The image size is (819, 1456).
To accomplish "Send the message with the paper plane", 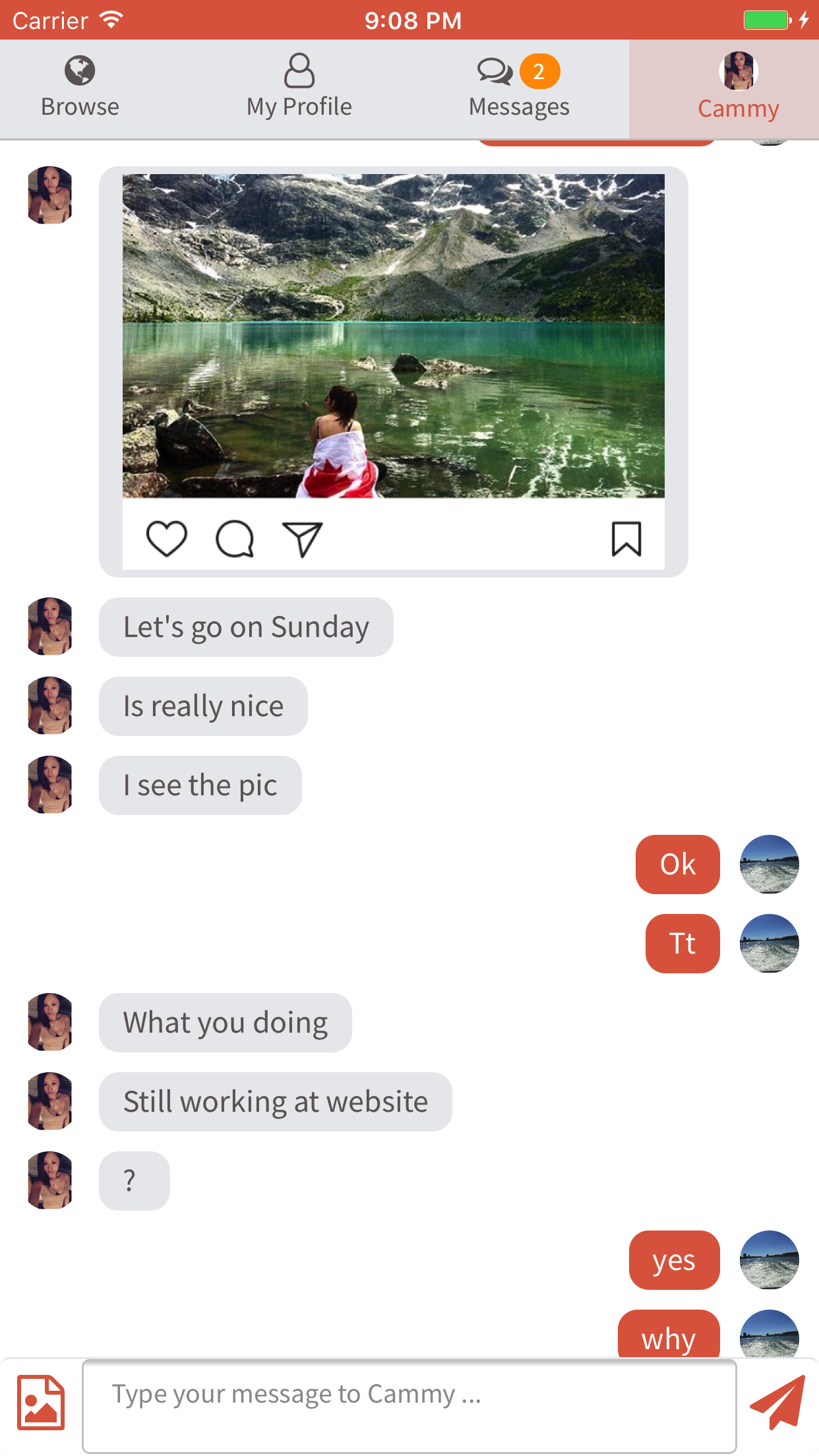I will (778, 1403).
